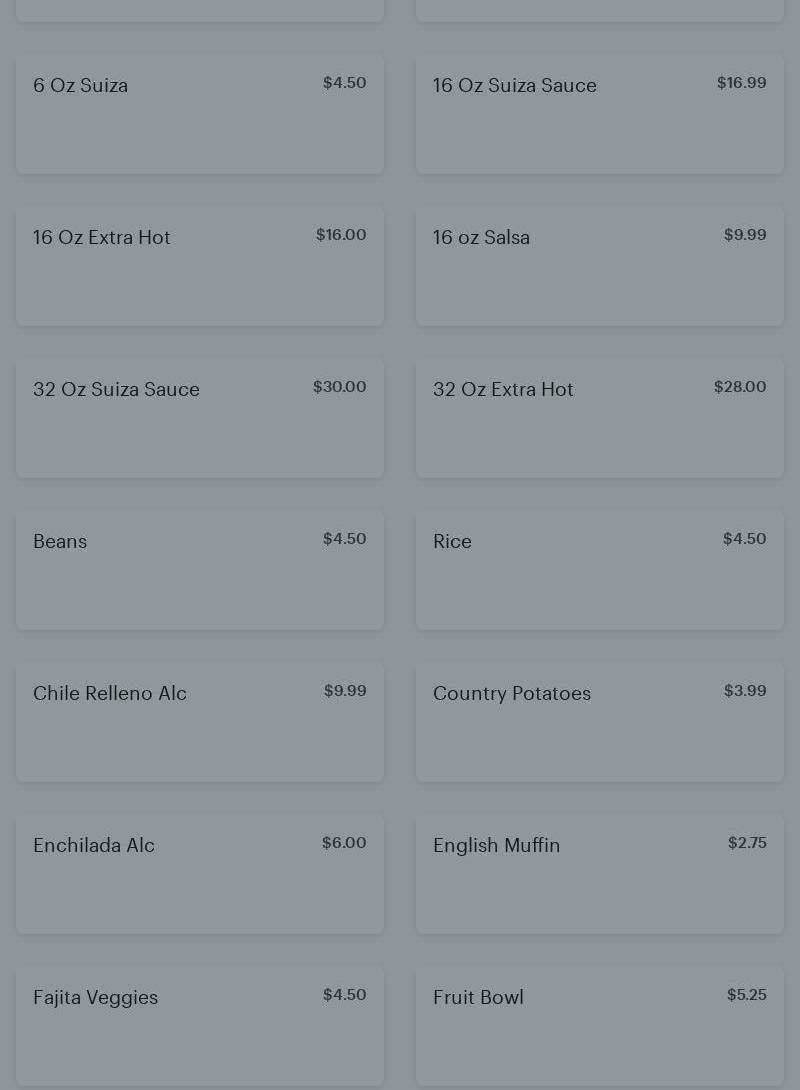800x1090 pixels.
Task: Select Fajita Veggies
Action: click(x=200, y=1026)
